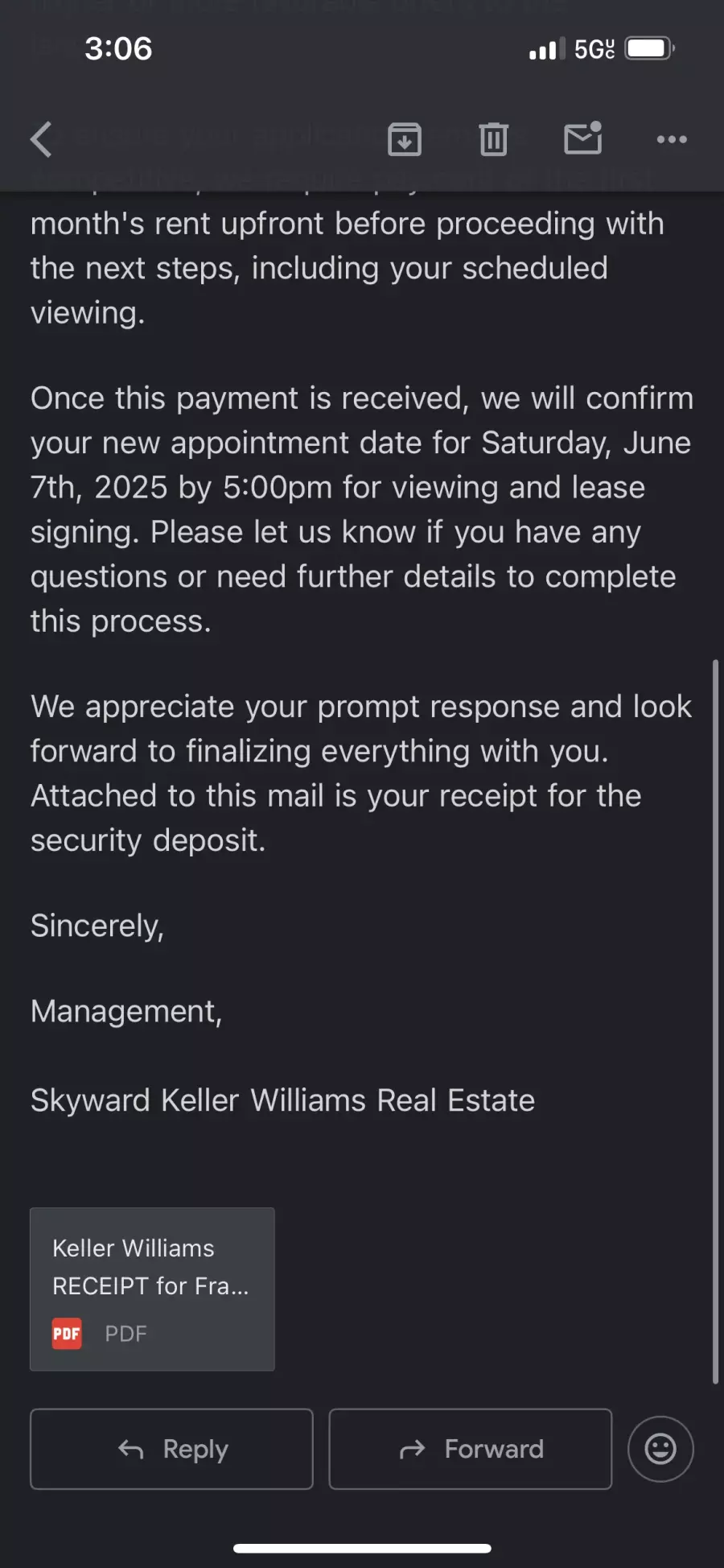Mark this email as unread
This screenshot has height=1568, width=724.
[x=583, y=138]
